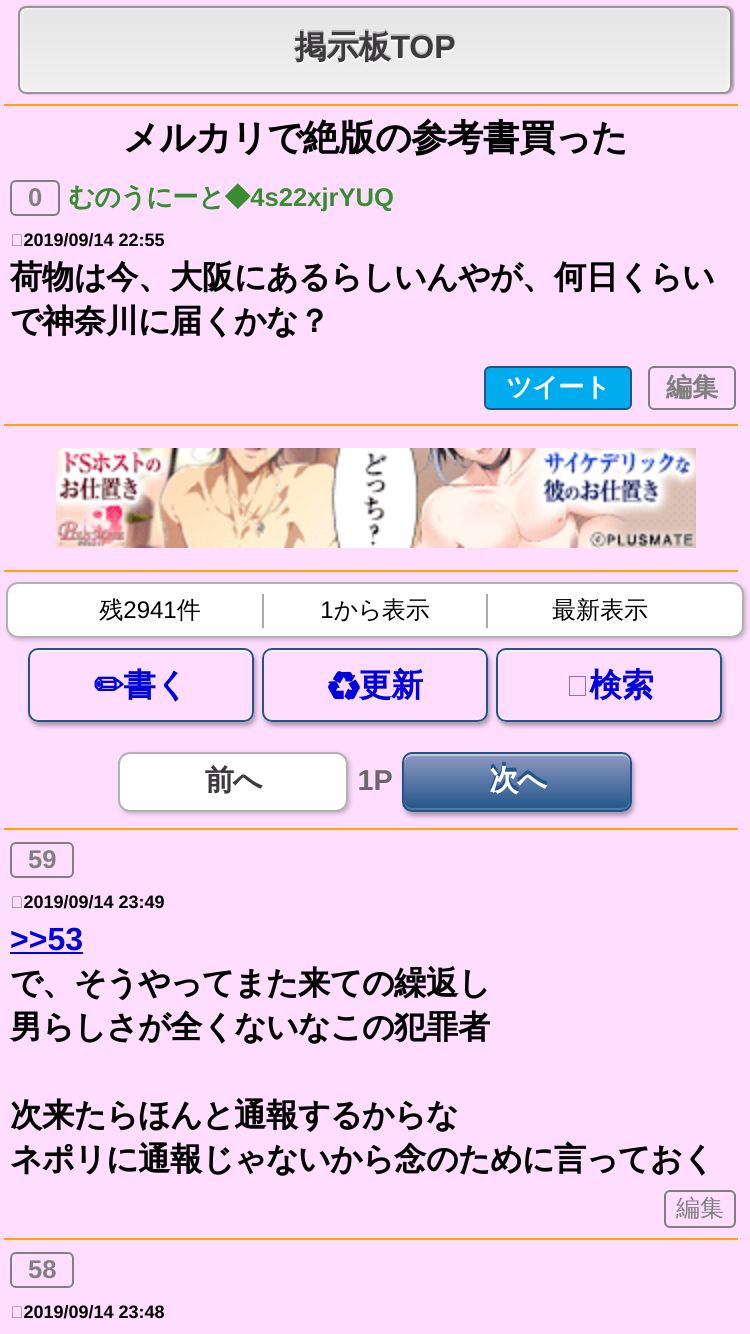The height and width of the screenshot is (1334, 750).
Task: Tap the 0 post number badge
Action: 35,198
